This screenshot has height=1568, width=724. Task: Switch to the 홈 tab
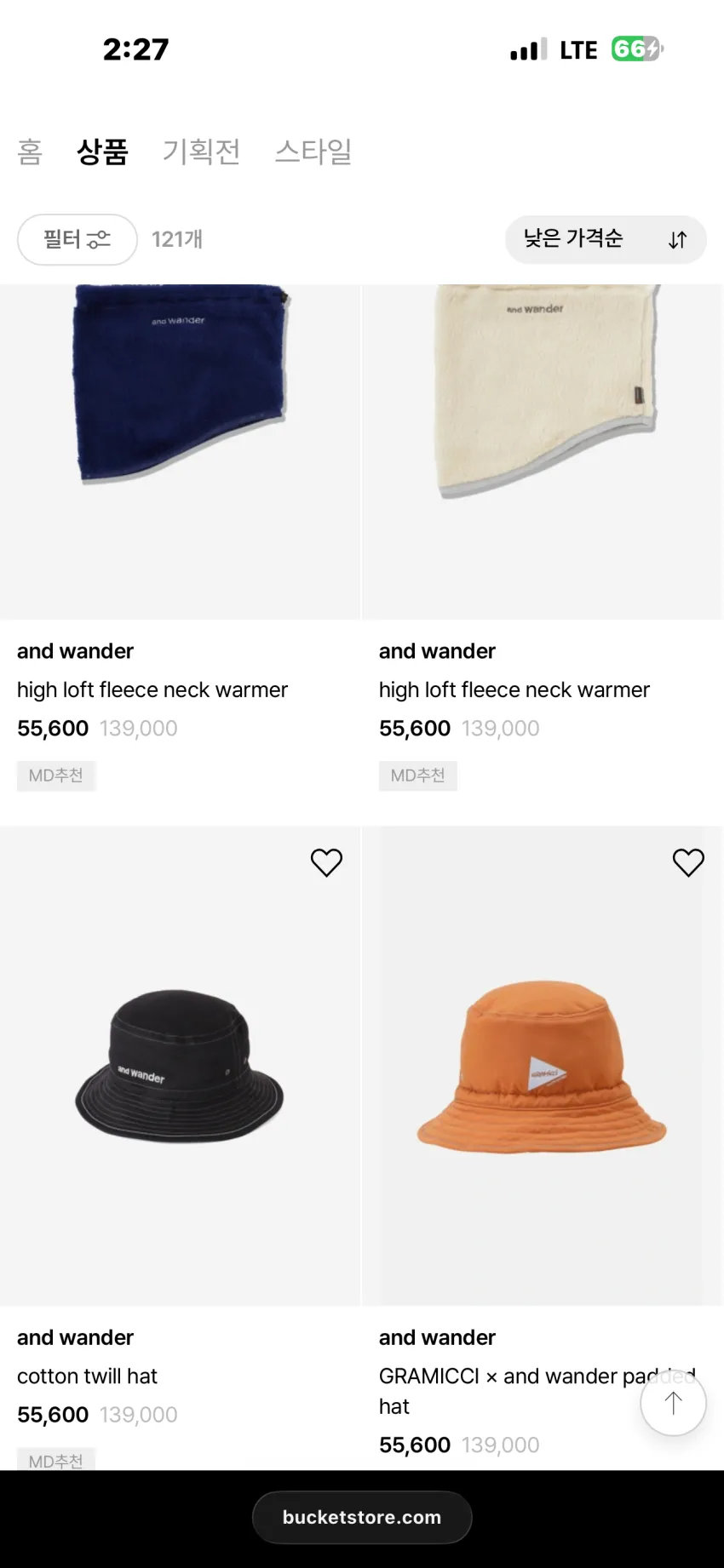[x=30, y=152]
